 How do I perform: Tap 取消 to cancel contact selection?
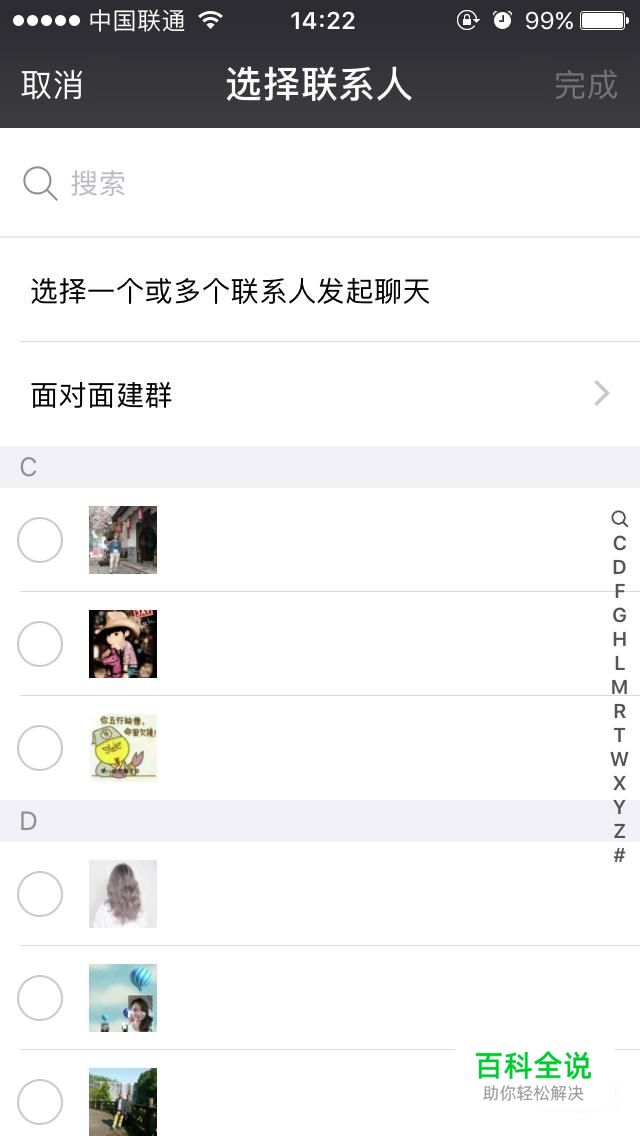click(x=51, y=85)
